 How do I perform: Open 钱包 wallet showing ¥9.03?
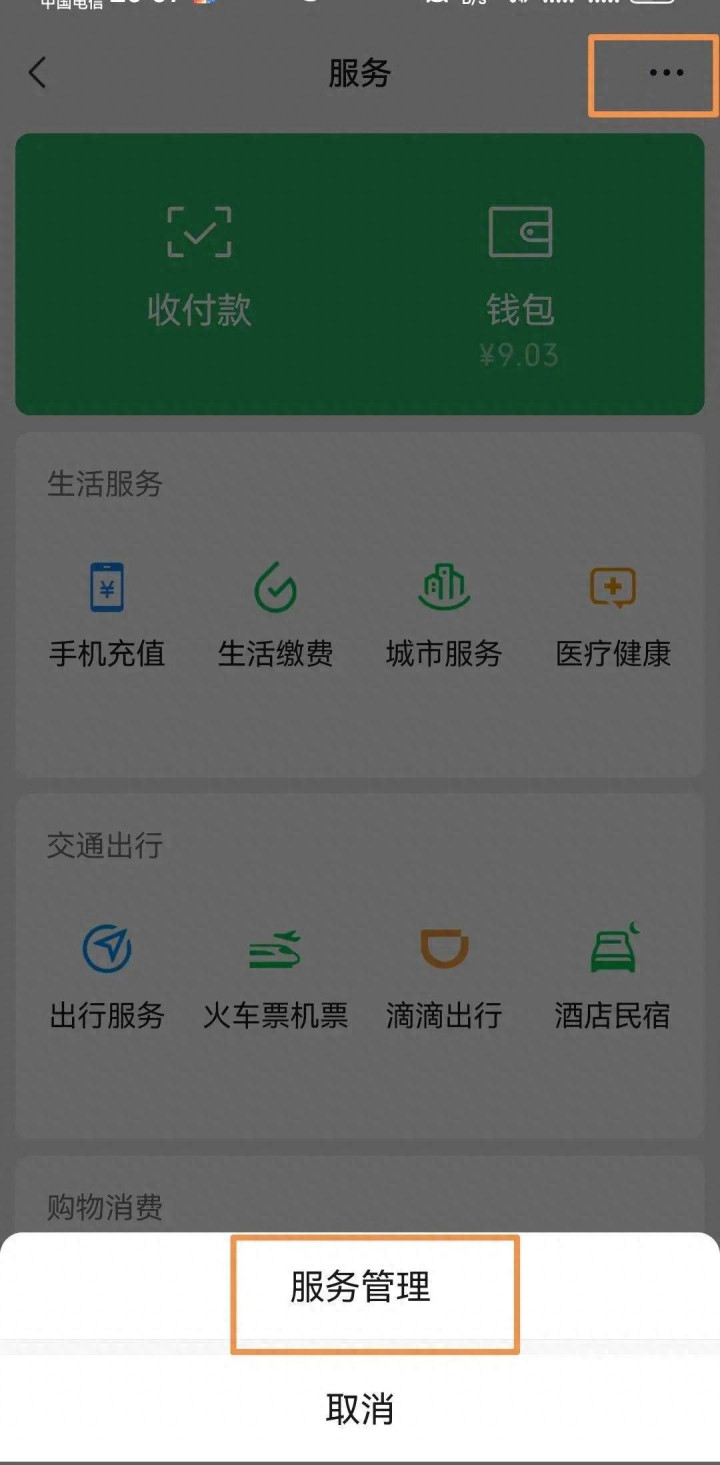520,286
